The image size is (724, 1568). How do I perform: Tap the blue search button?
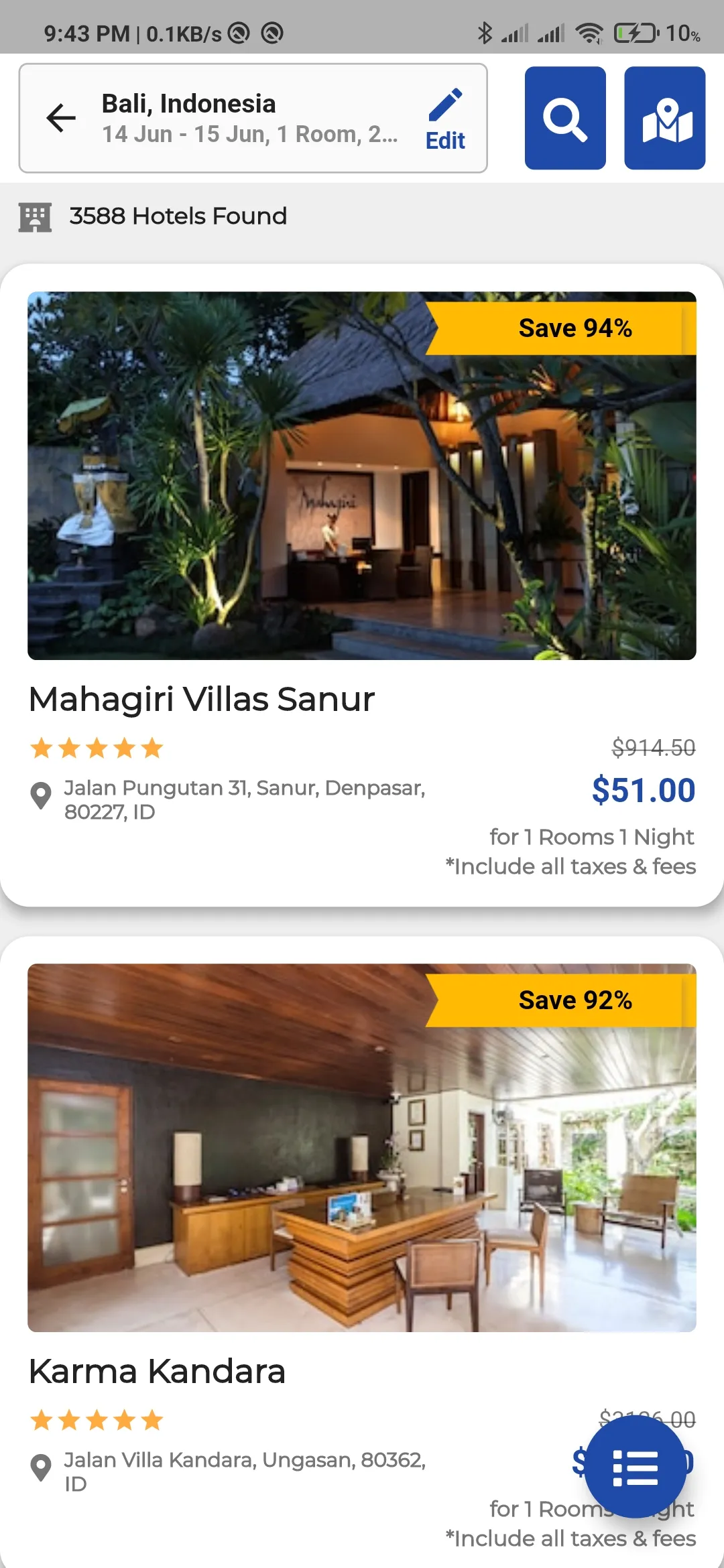(565, 118)
